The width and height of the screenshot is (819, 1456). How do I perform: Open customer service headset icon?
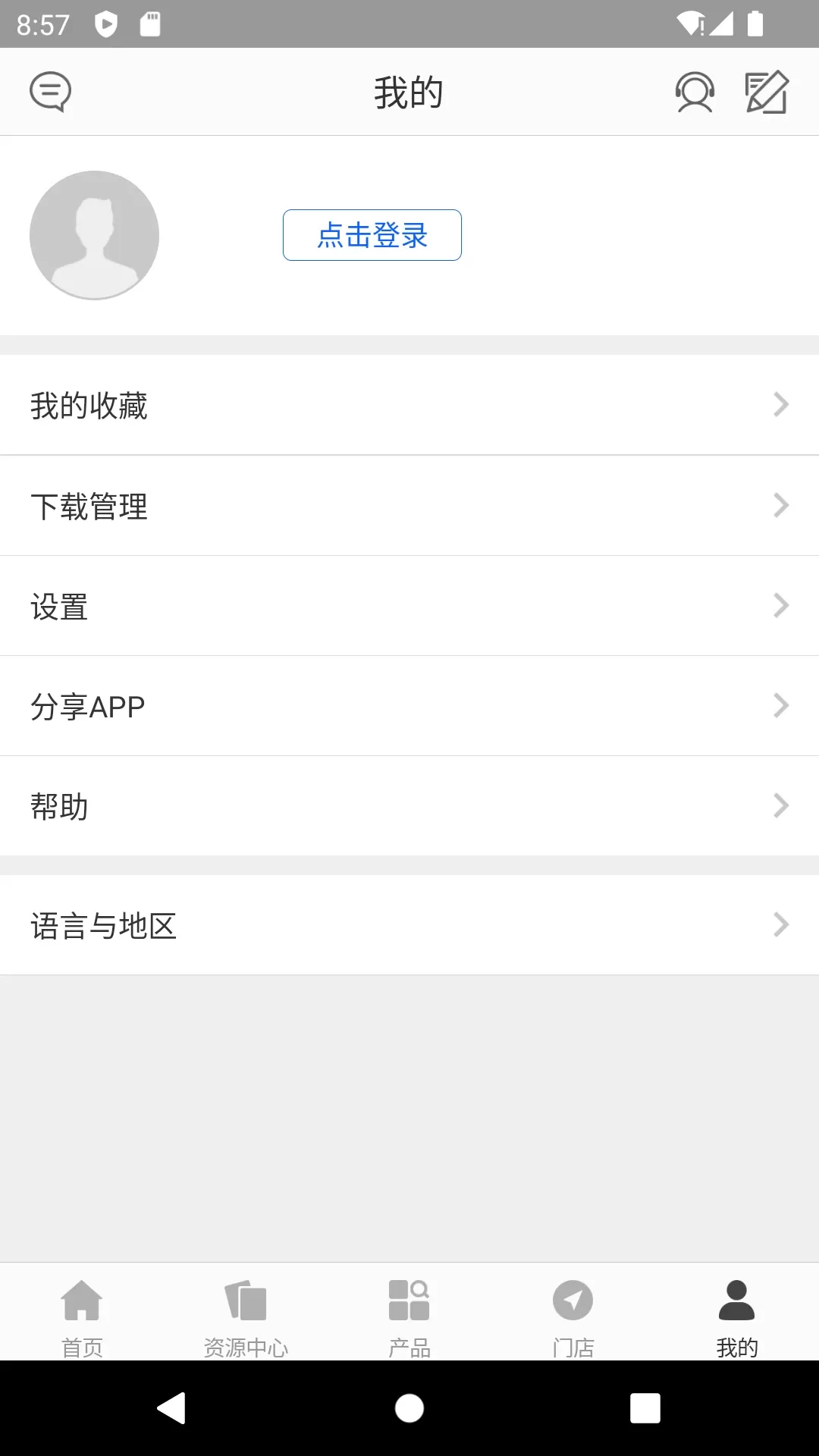(695, 92)
